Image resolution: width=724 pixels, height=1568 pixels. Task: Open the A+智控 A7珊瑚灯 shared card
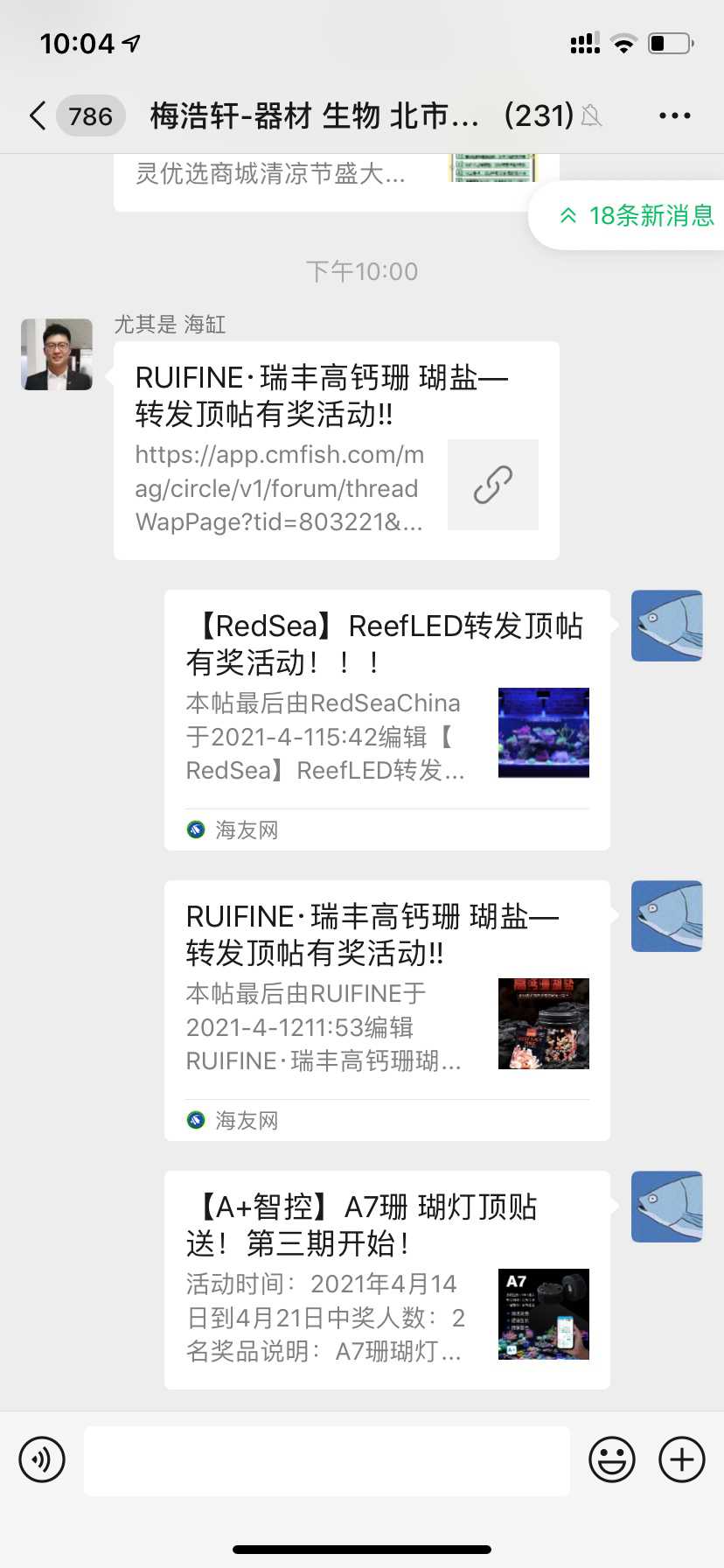coord(386,1279)
